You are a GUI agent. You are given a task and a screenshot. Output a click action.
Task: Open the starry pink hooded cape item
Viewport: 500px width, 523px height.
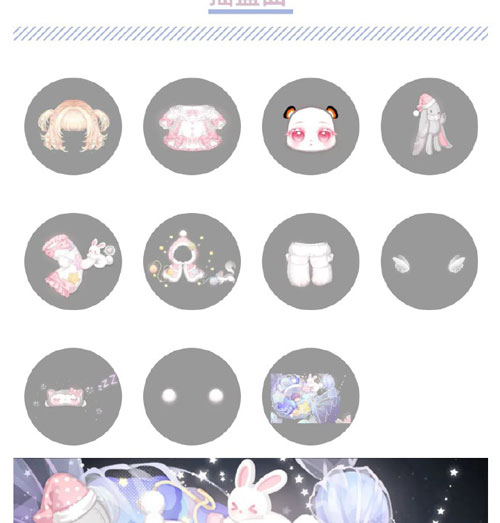(192, 262)
